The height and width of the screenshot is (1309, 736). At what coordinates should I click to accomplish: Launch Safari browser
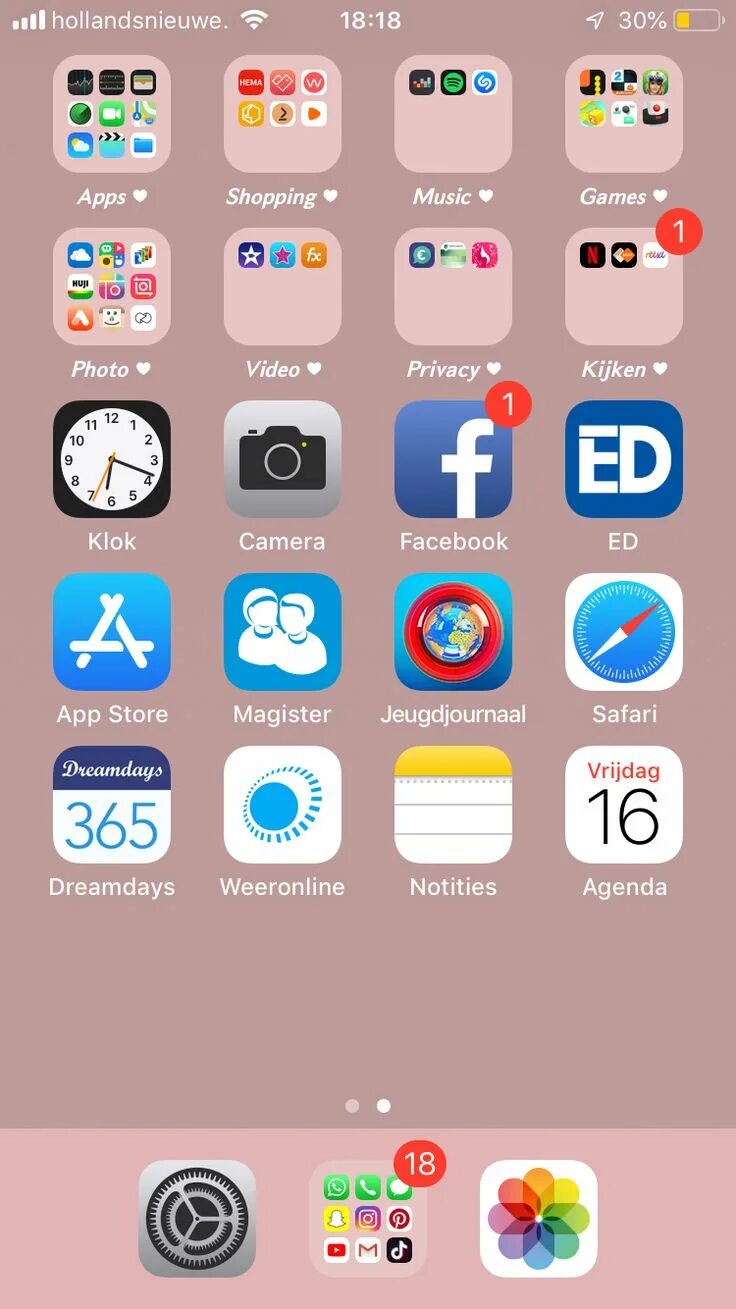(624, 632)
